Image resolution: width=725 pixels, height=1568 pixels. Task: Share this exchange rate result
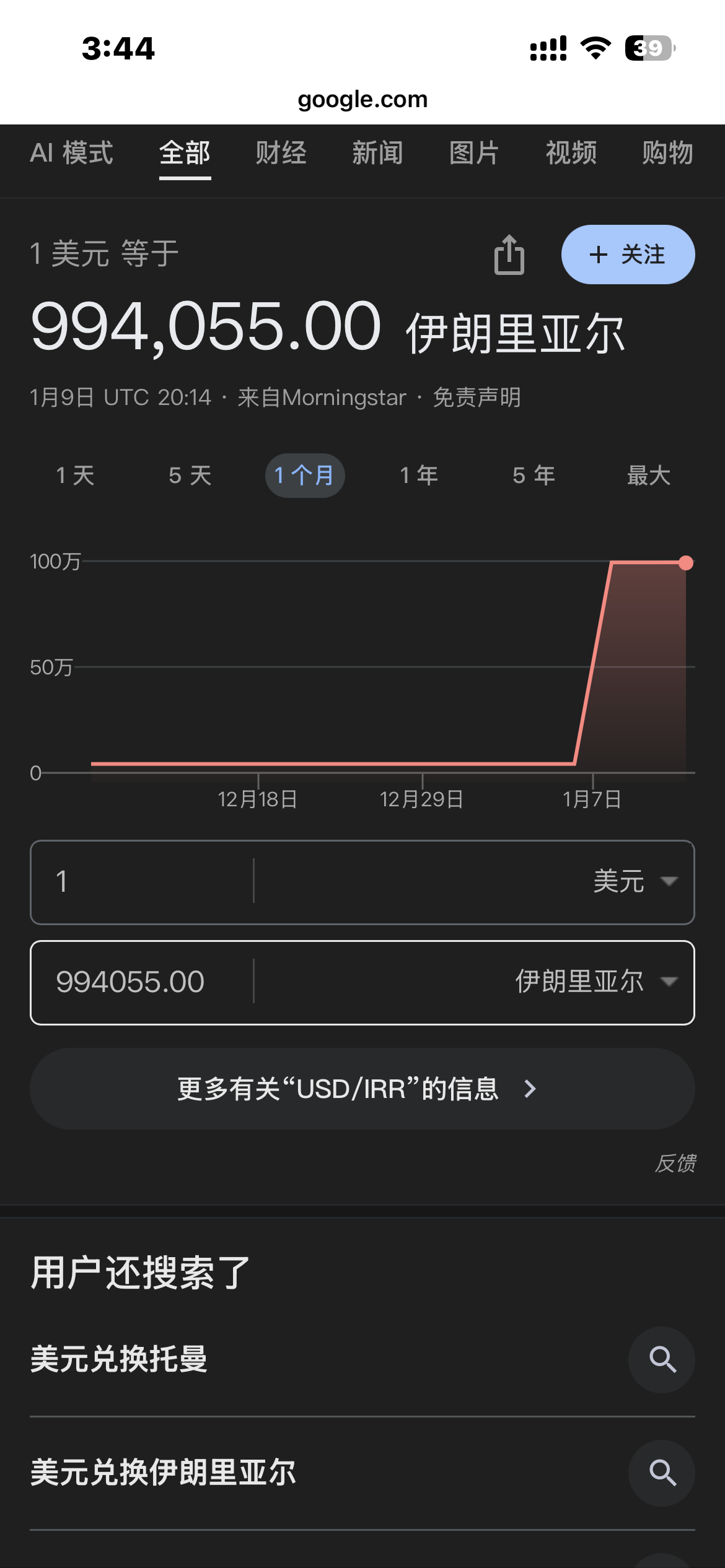[509, 255]
